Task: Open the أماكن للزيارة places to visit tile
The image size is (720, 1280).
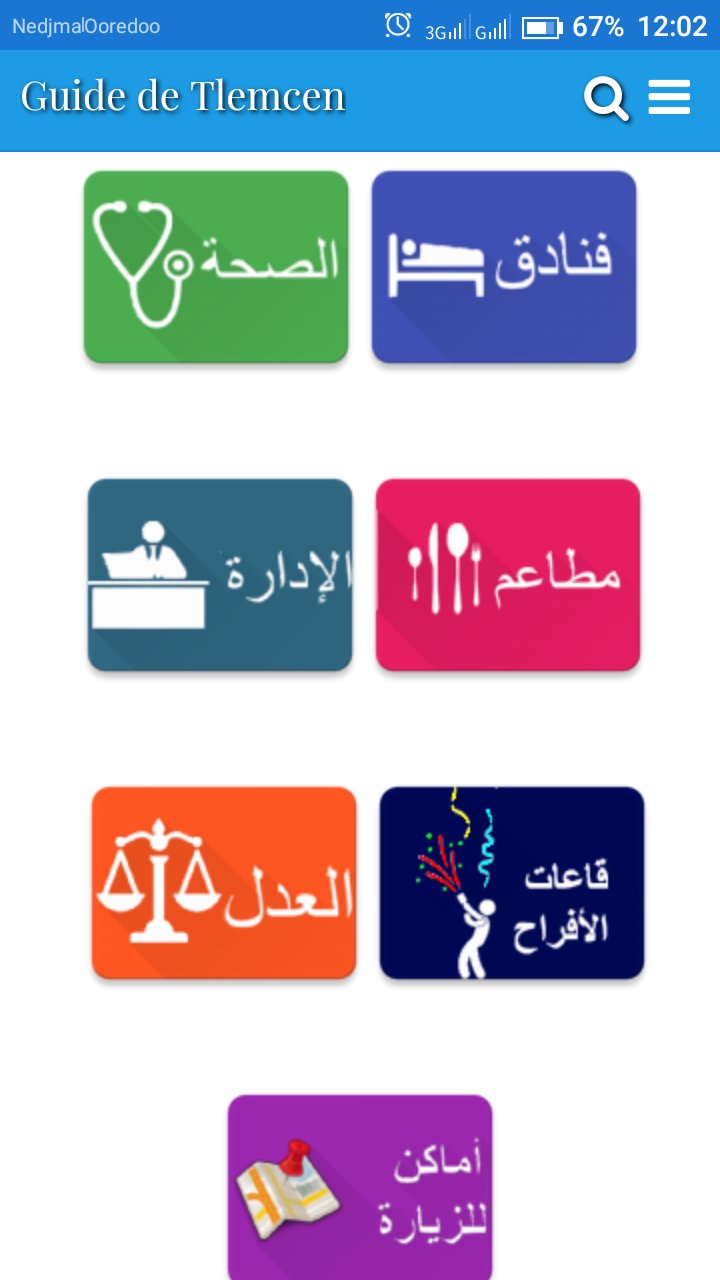Action: click(x=360, y=1185)
